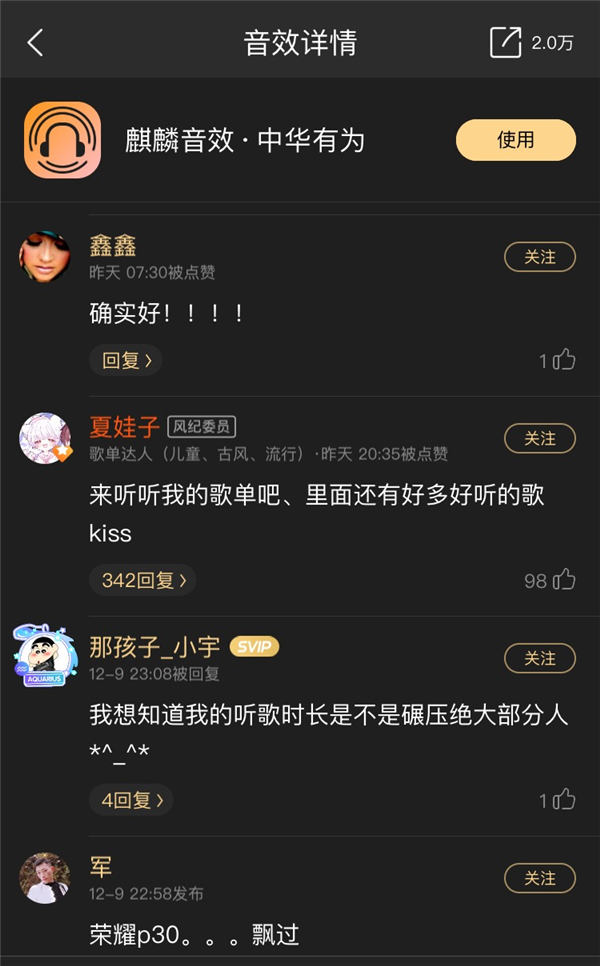Open 4 replies under 那孩子_小宇's comment

pyautogui.click(x=130, y=800)
